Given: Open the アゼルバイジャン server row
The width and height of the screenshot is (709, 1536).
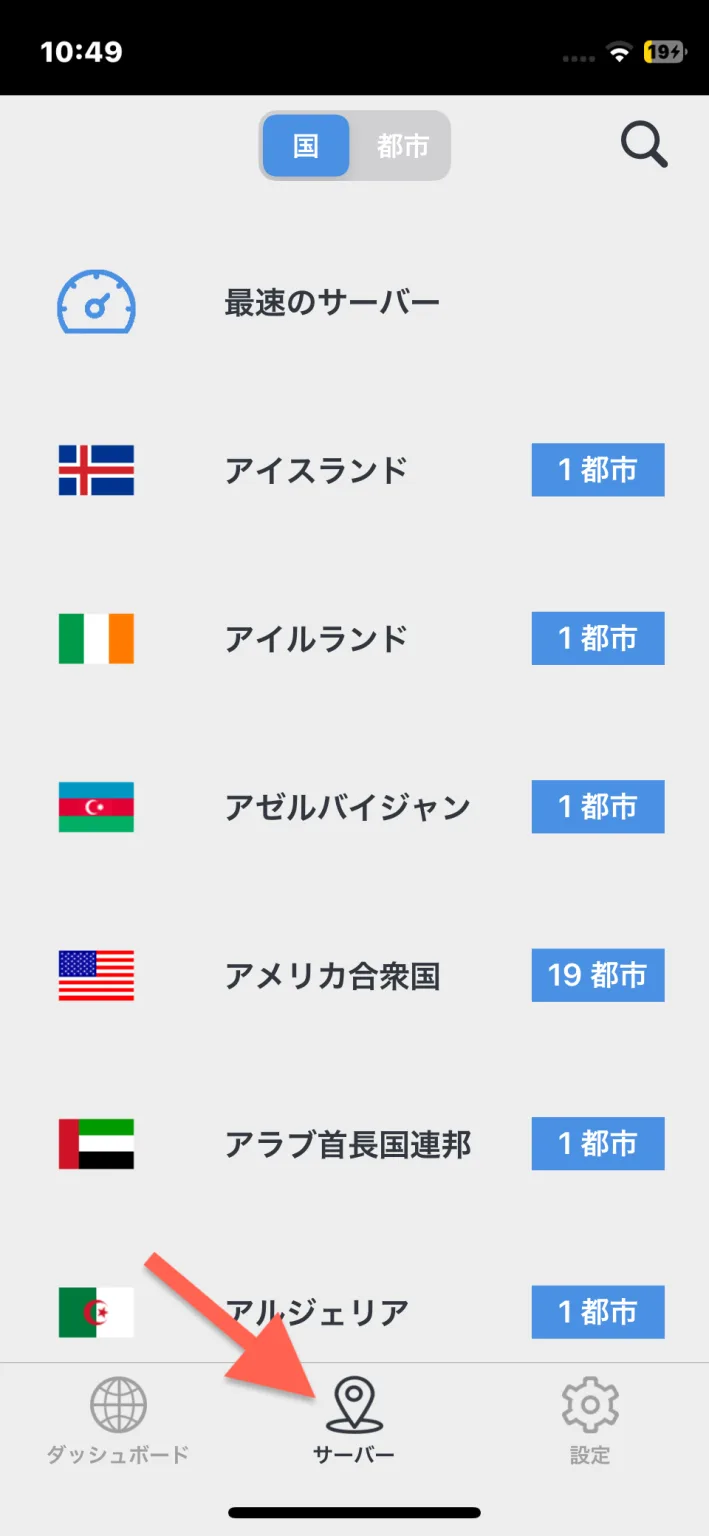Looking at the screenshot, I should 346,806.
